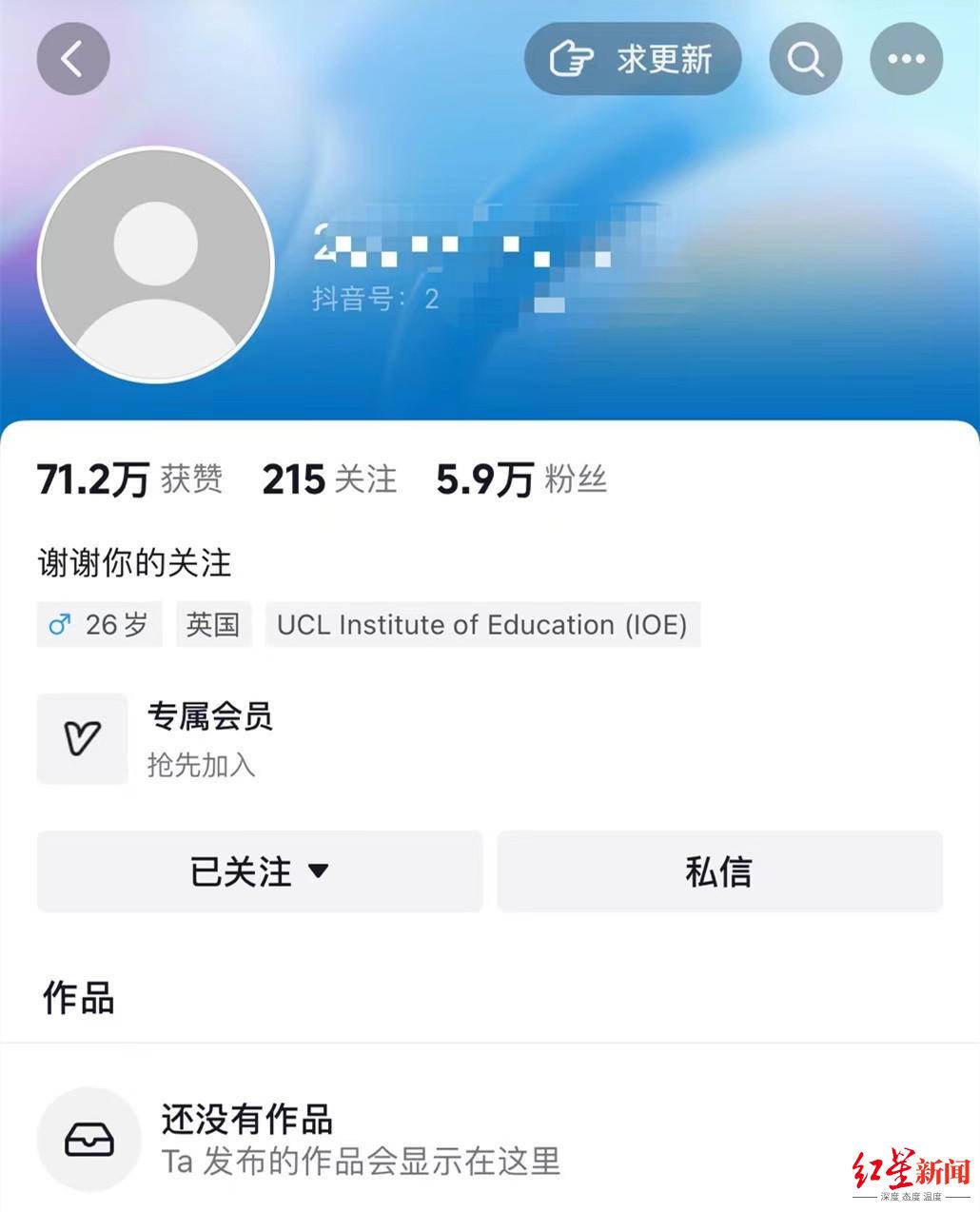
Task: View the profile avatar picture
Action: click(156, 264)
